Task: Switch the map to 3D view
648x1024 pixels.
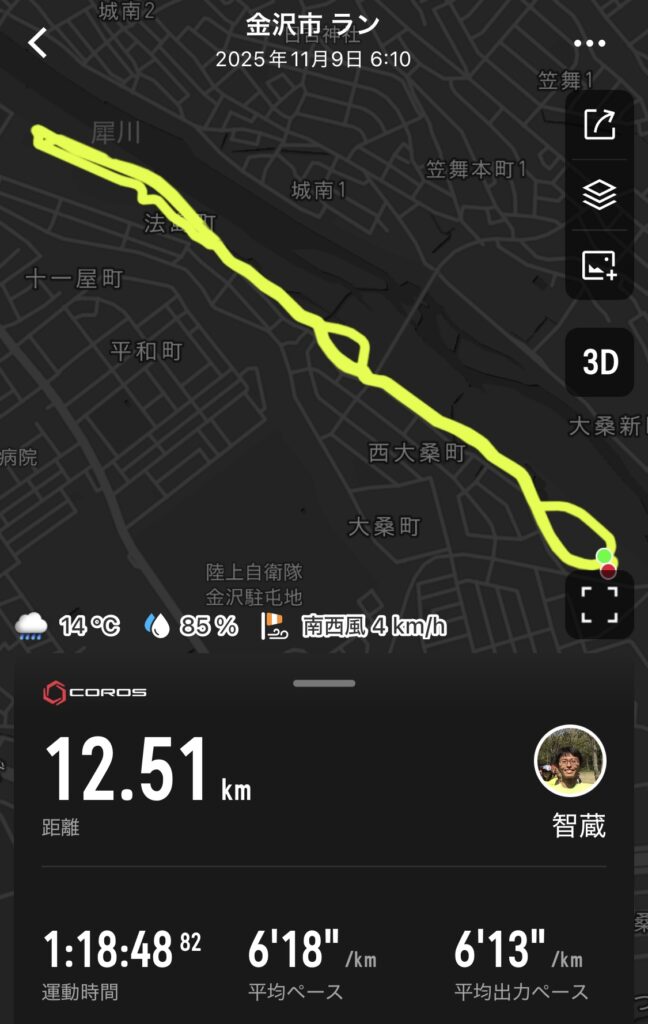Action: 600,362
